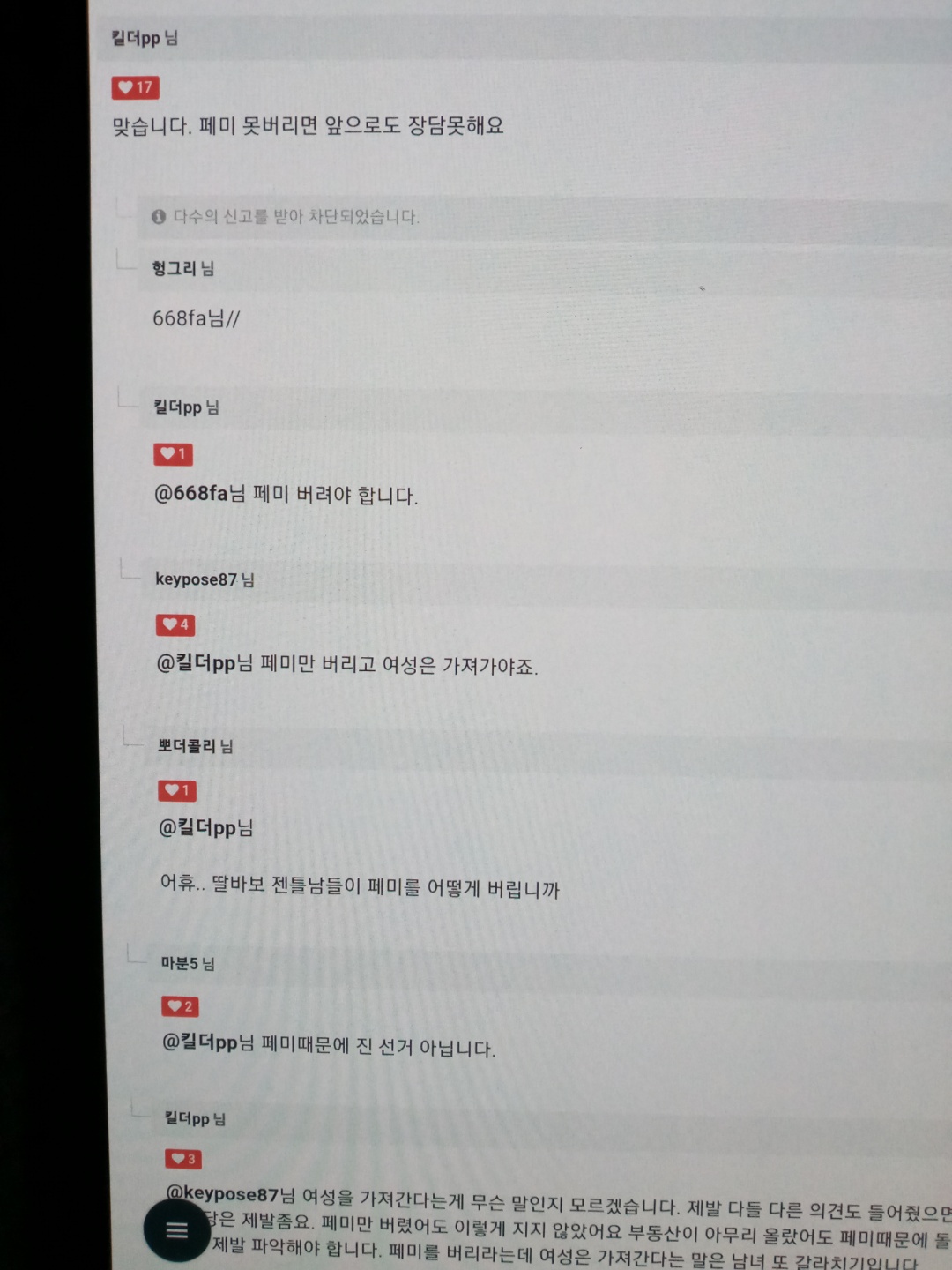952x1270 pixels.
Task: Open 뽀더콜리's user profile name
Action: (x=187, y=746)
